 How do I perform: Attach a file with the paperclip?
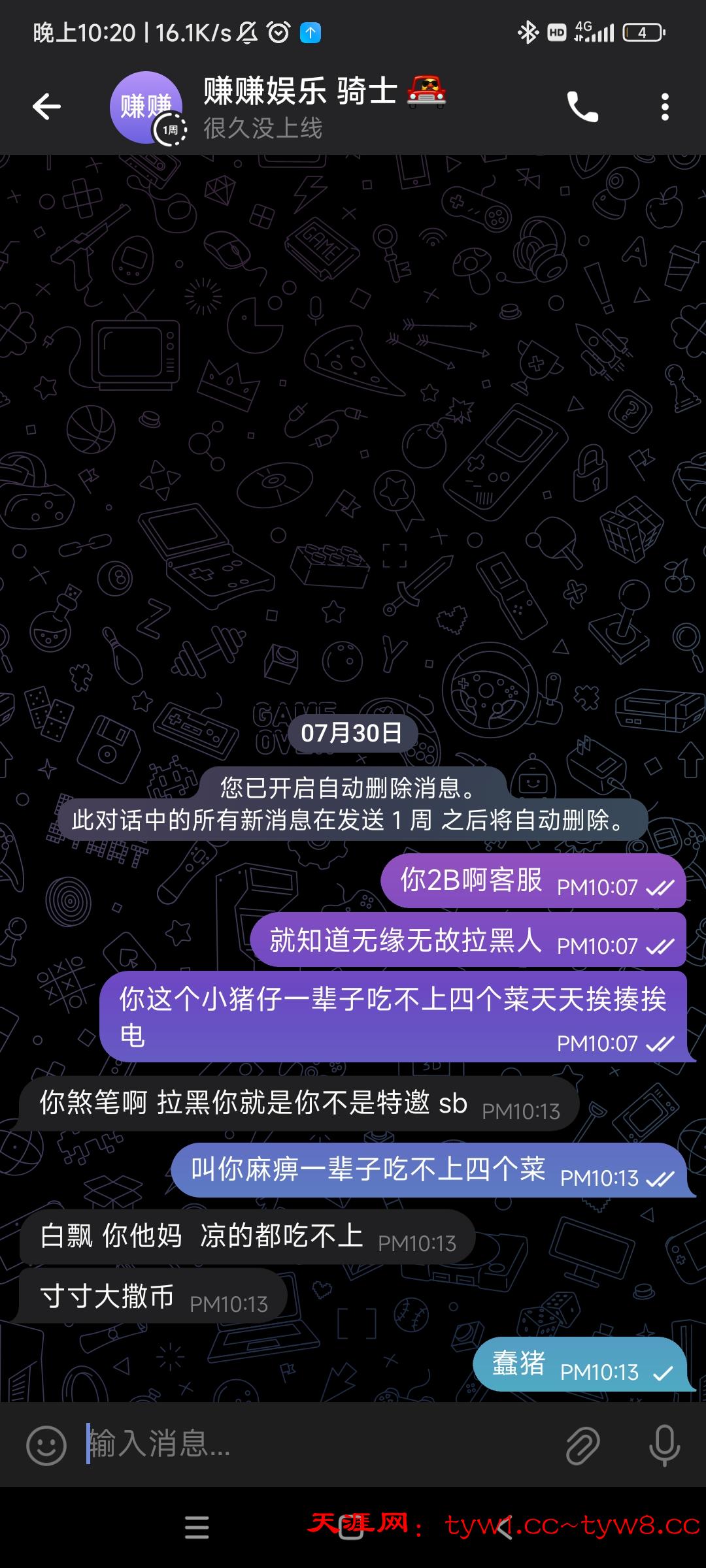[x=582, y=1445]
